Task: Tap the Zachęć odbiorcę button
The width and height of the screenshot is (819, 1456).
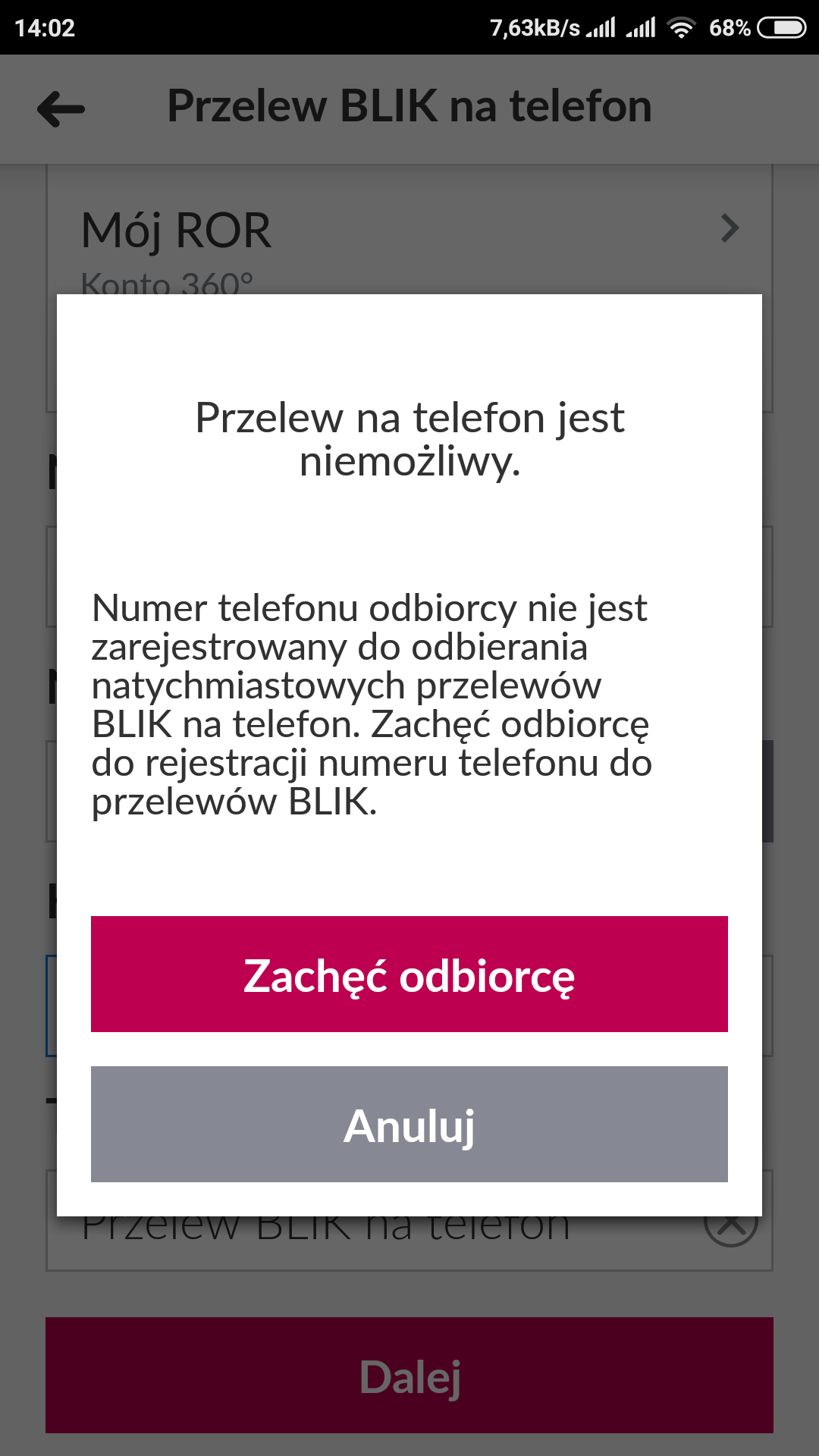Action: (x=409, y=974)
